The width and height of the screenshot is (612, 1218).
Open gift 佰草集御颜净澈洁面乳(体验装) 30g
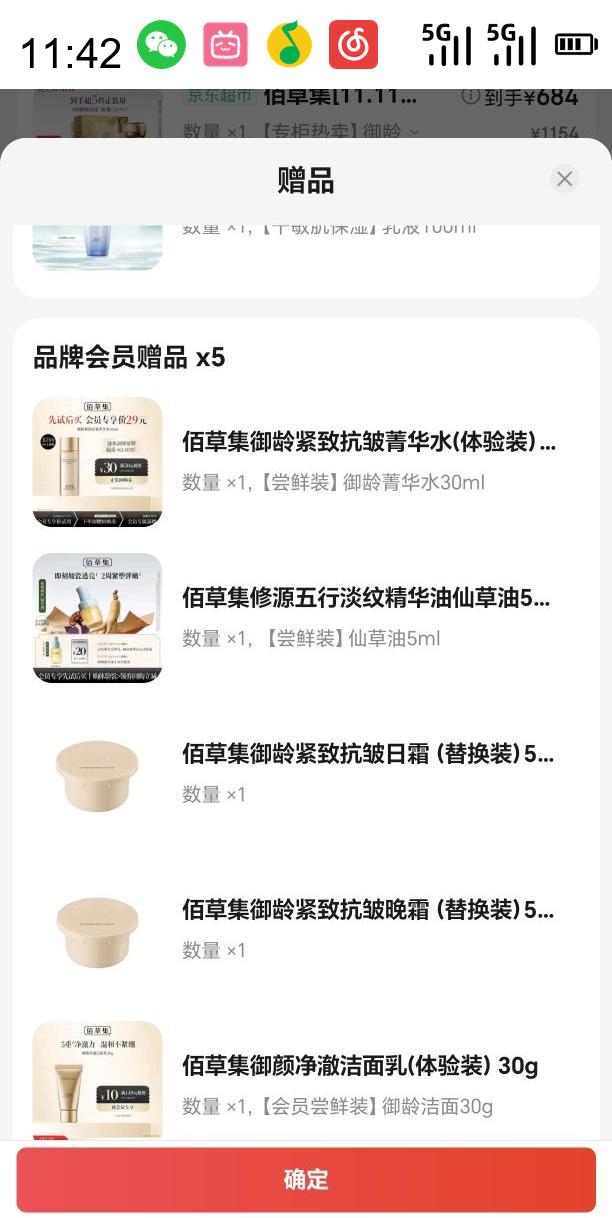[360, 1066]
